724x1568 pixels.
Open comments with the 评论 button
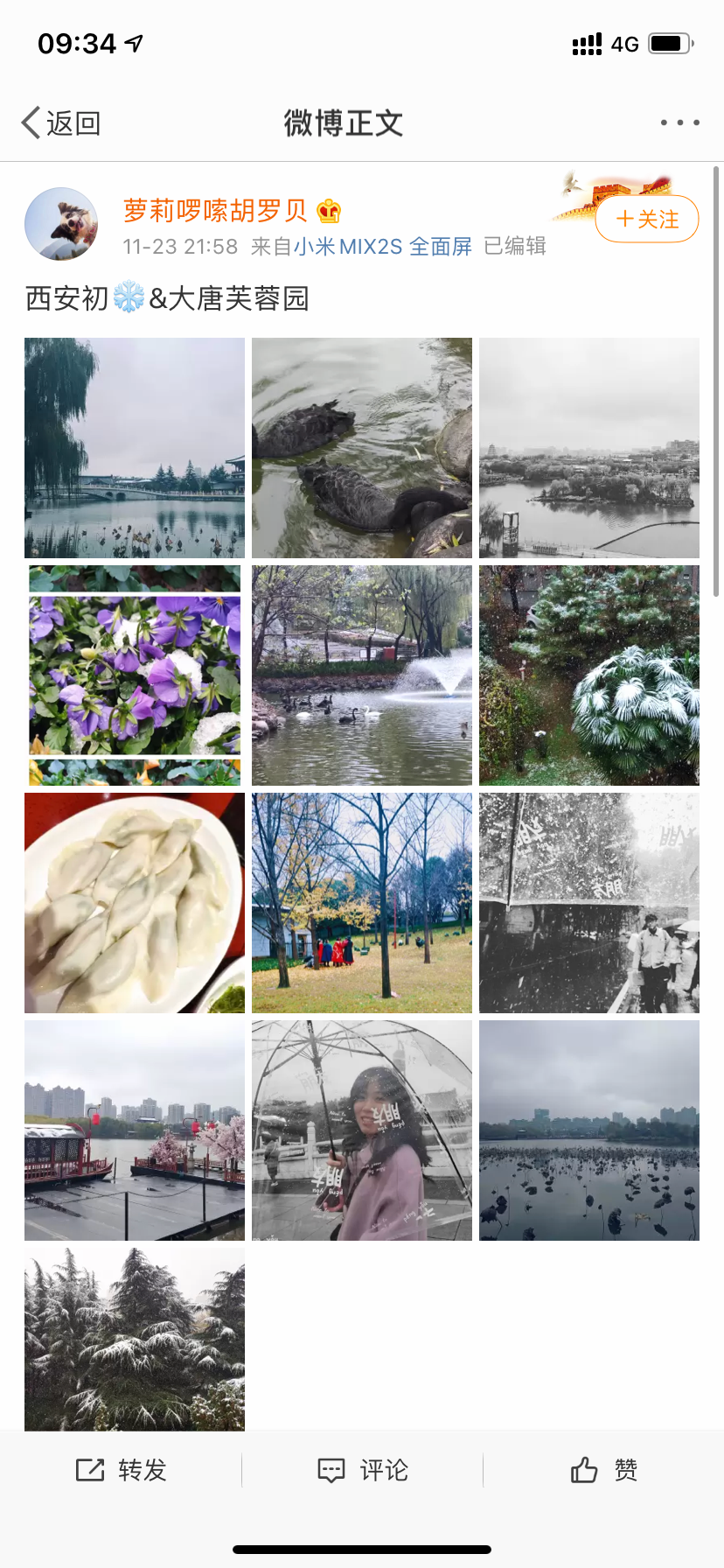362,1470
